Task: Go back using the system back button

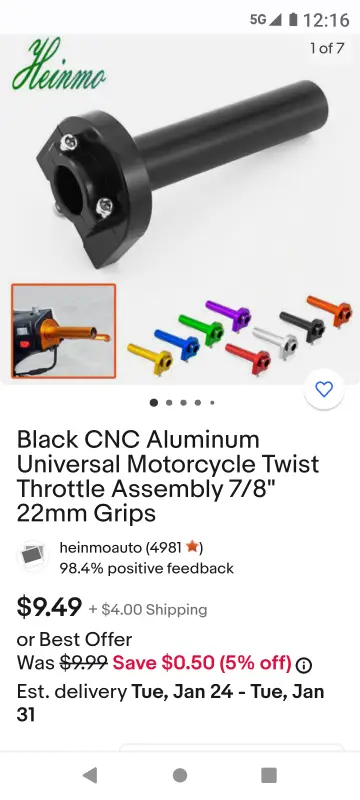Action: (x=90, y=776)
